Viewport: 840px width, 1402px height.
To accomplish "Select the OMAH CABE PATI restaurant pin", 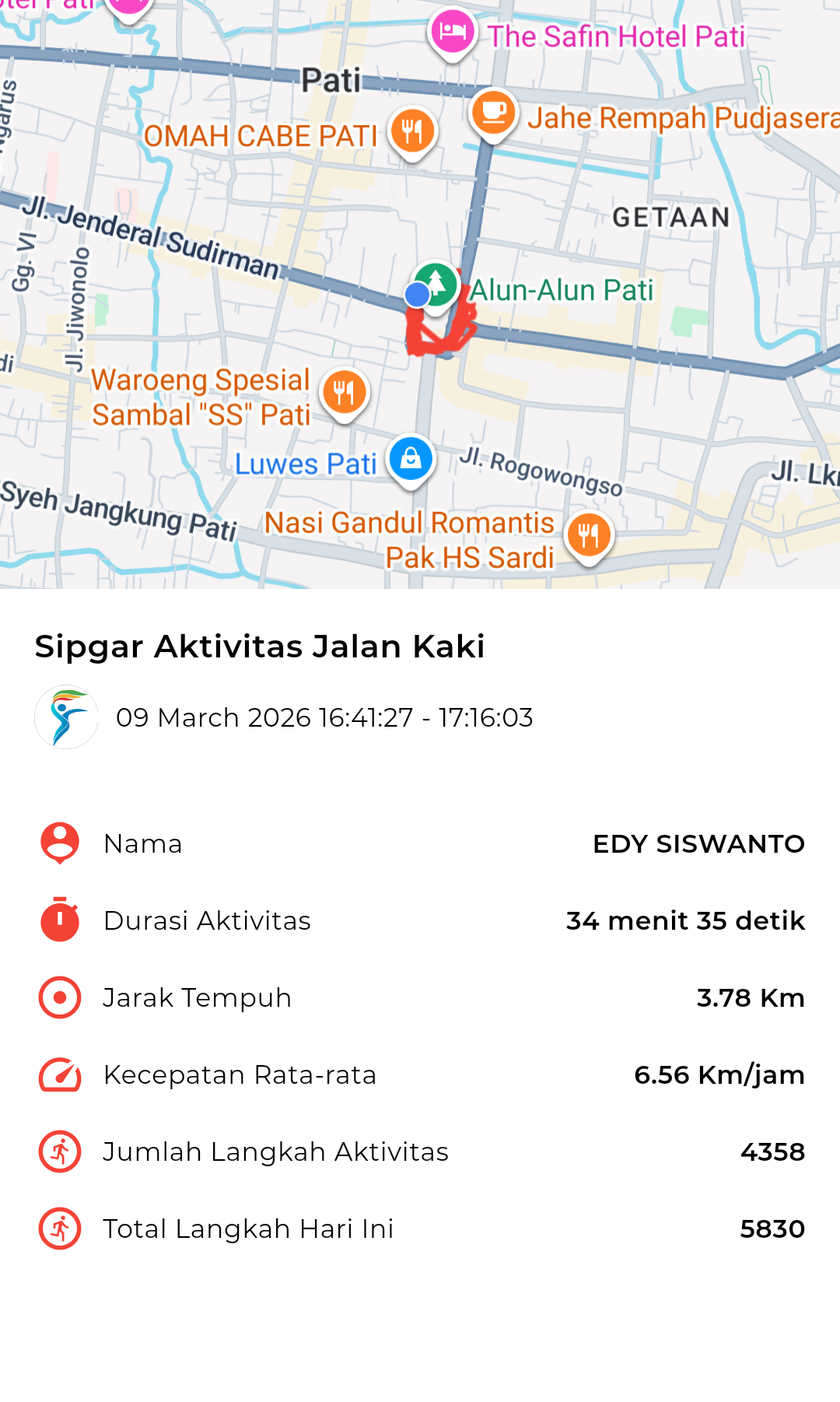I will pyautogui.click(x=412, y=130).
